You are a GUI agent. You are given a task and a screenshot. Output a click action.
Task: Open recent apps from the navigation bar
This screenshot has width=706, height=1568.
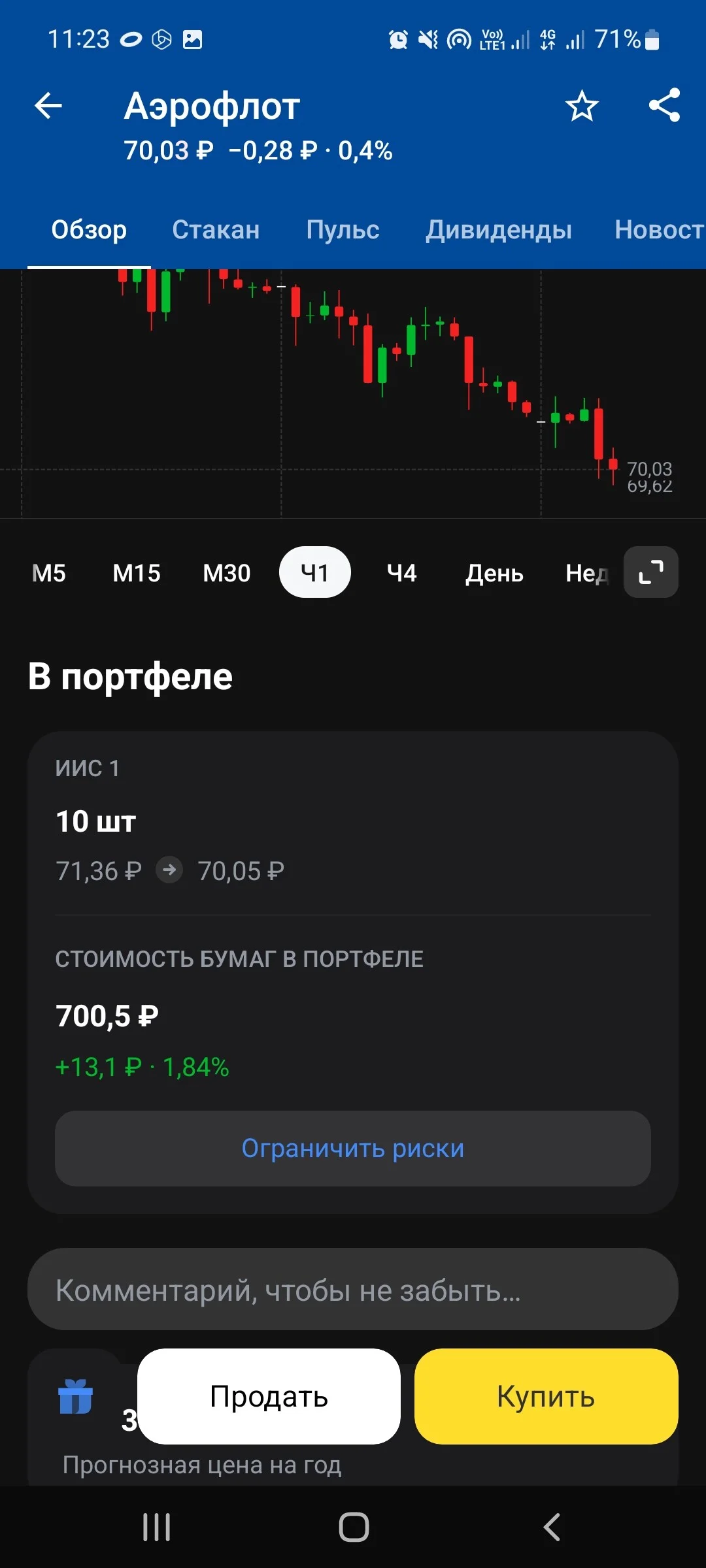157,1527
